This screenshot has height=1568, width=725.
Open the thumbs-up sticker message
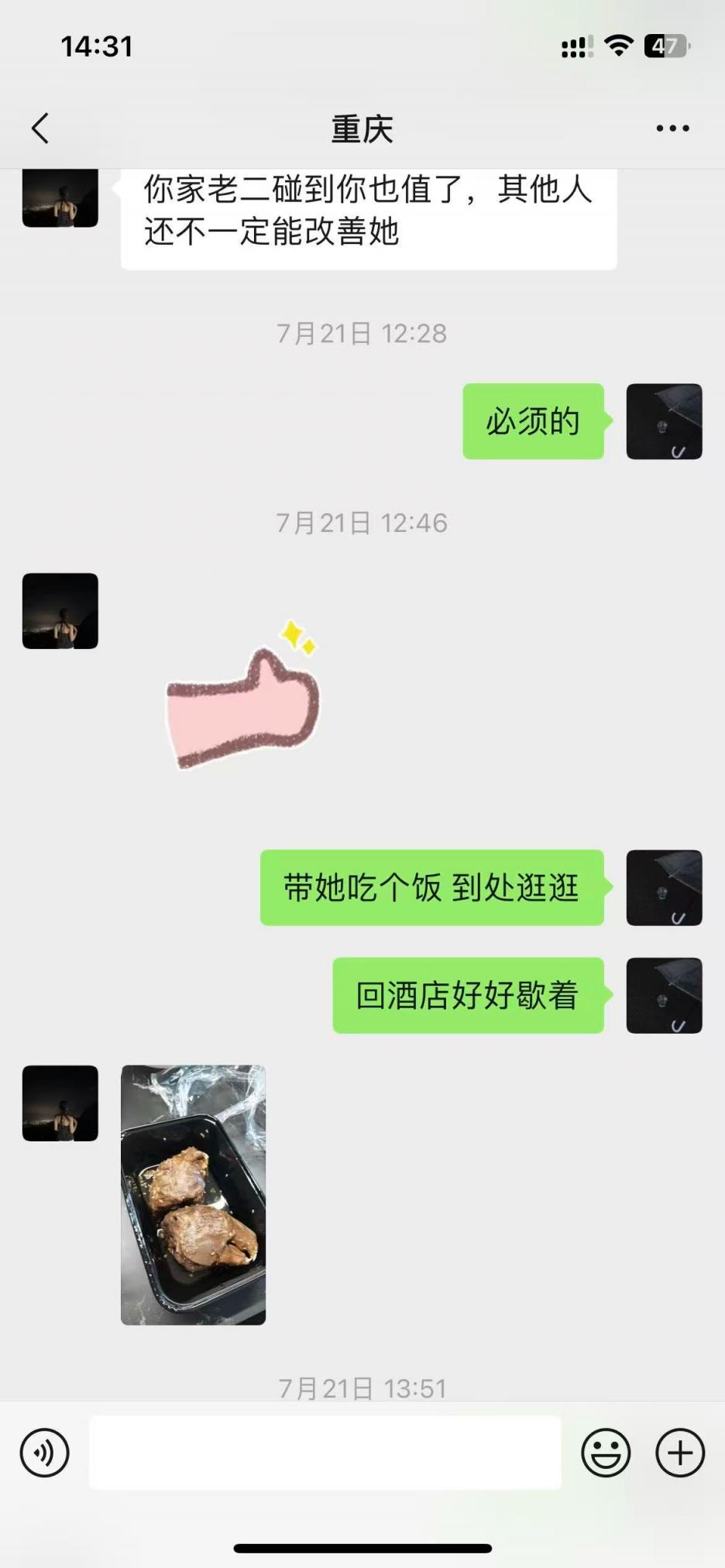[243, 695]
